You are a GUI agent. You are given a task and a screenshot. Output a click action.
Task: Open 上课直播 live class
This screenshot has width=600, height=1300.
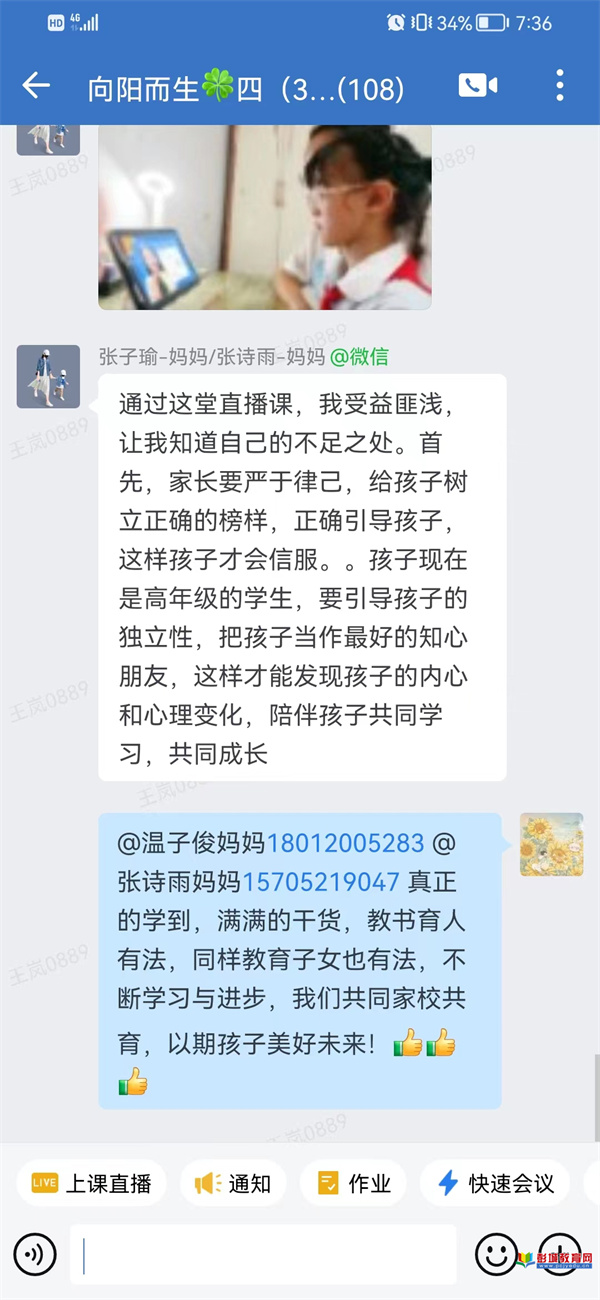click(x=92, y=1184)
